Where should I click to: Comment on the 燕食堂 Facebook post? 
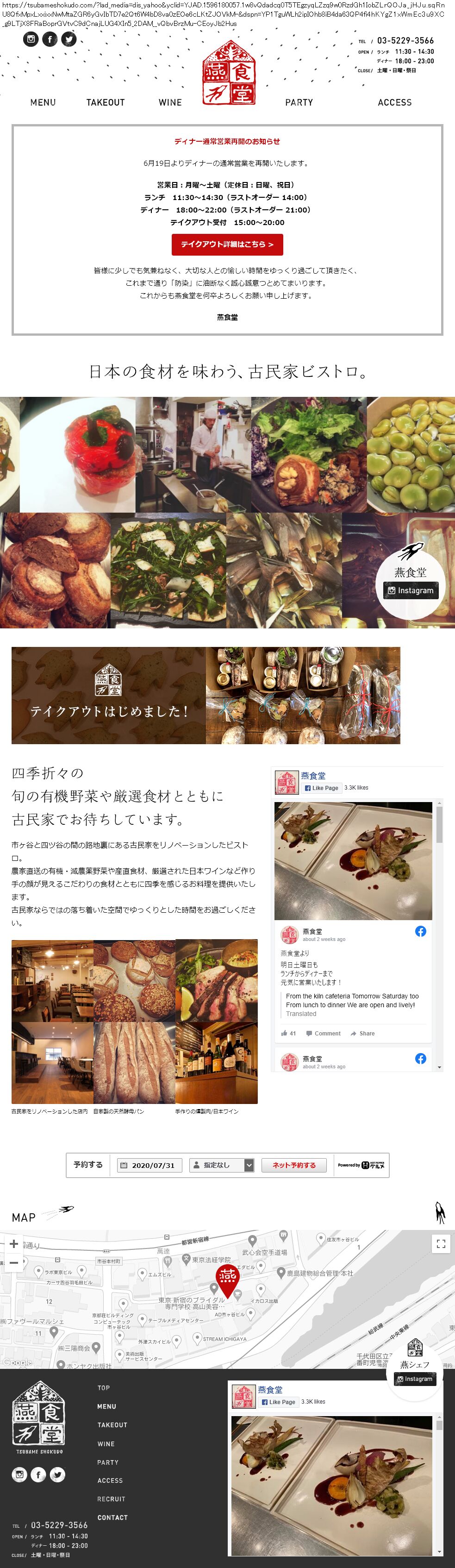pyautogui.click(x=323, y=1033)
